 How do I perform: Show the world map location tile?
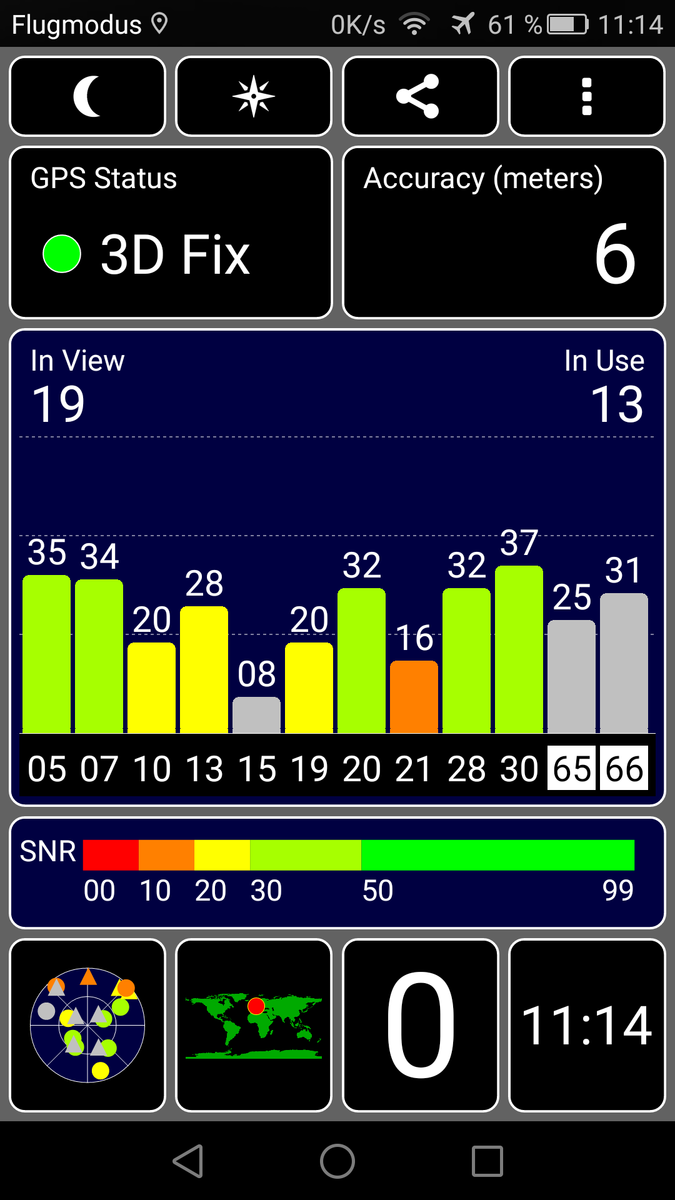[x=253, y=1025]
